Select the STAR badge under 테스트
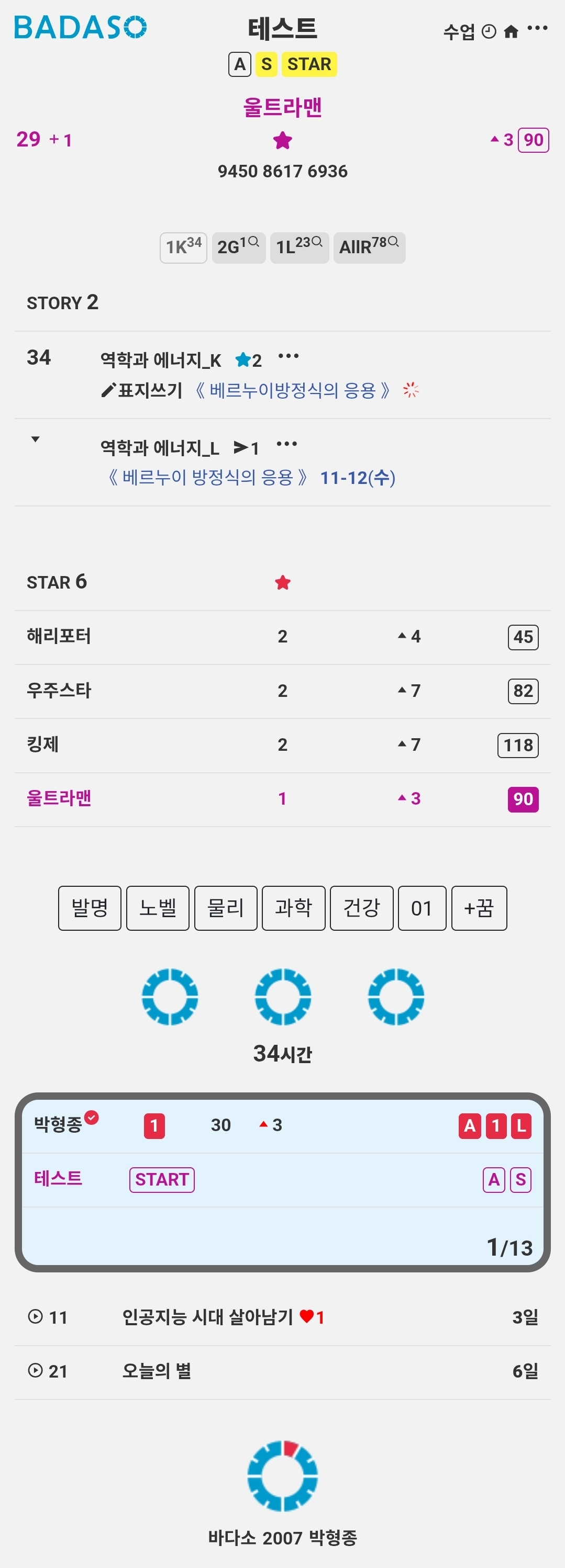The height and width of the screenshot is (1568, 565). (309, 64)
